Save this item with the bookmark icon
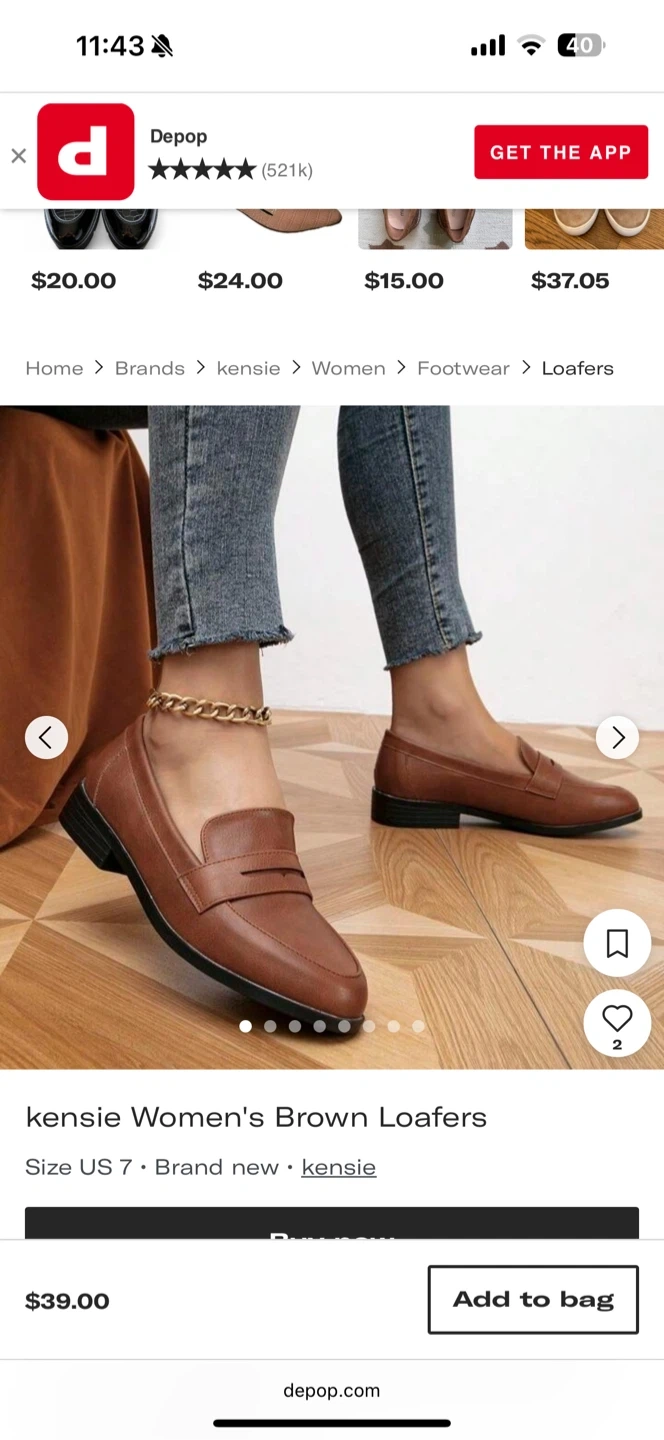 (x=617, y=943)
